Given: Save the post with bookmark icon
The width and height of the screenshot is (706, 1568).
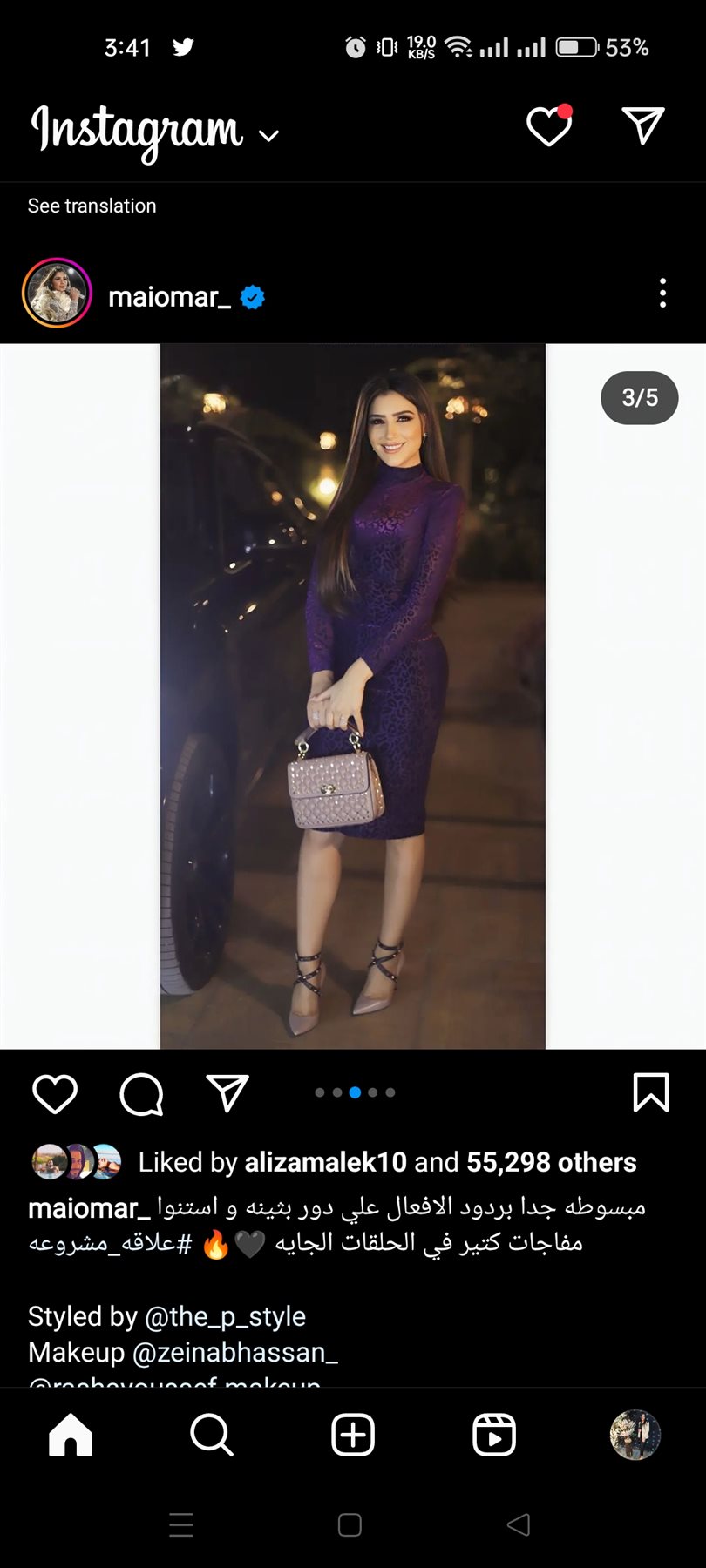Looking at the screenshot, I should tap(650, 1092).
